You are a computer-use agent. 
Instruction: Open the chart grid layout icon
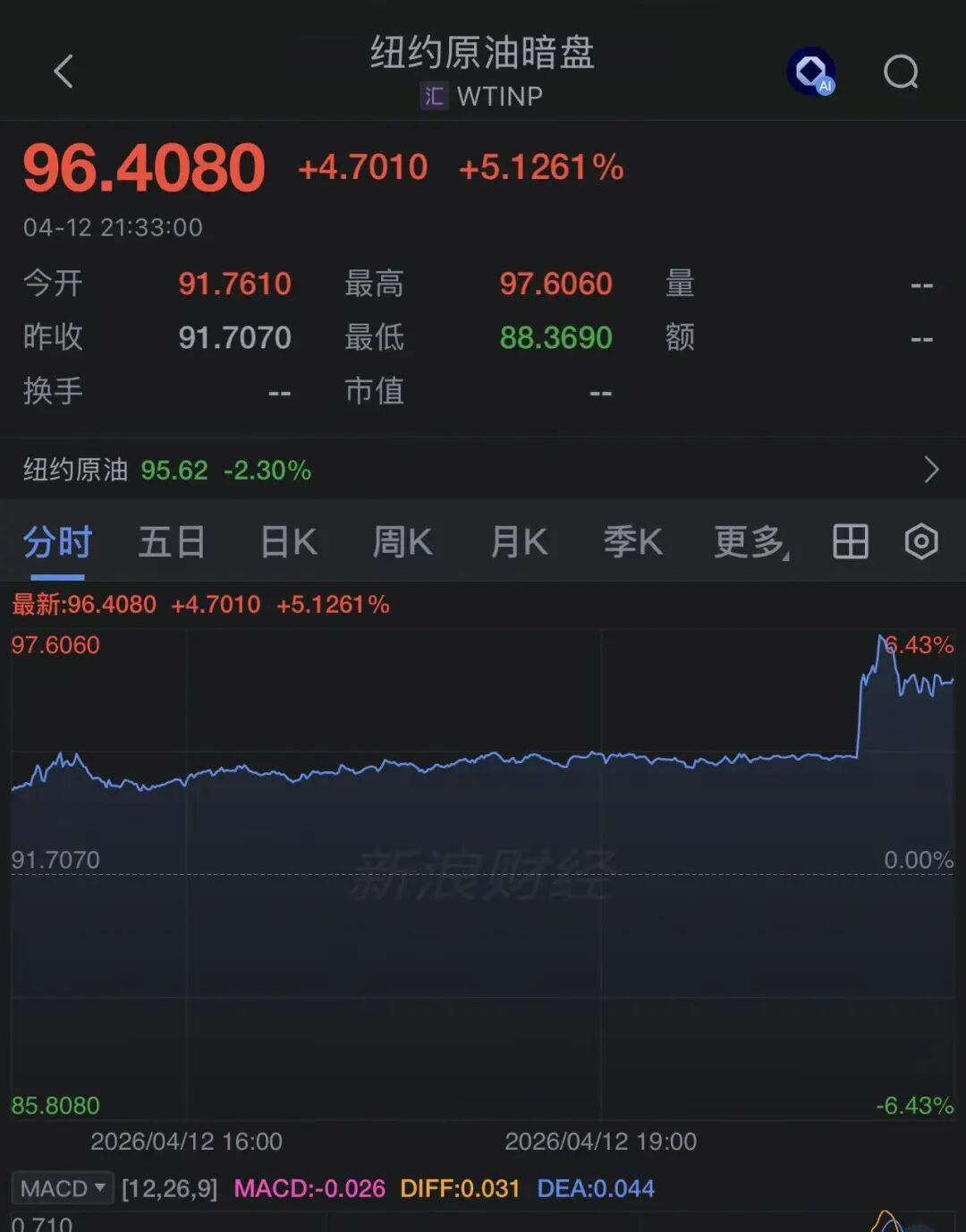point(850,541)
